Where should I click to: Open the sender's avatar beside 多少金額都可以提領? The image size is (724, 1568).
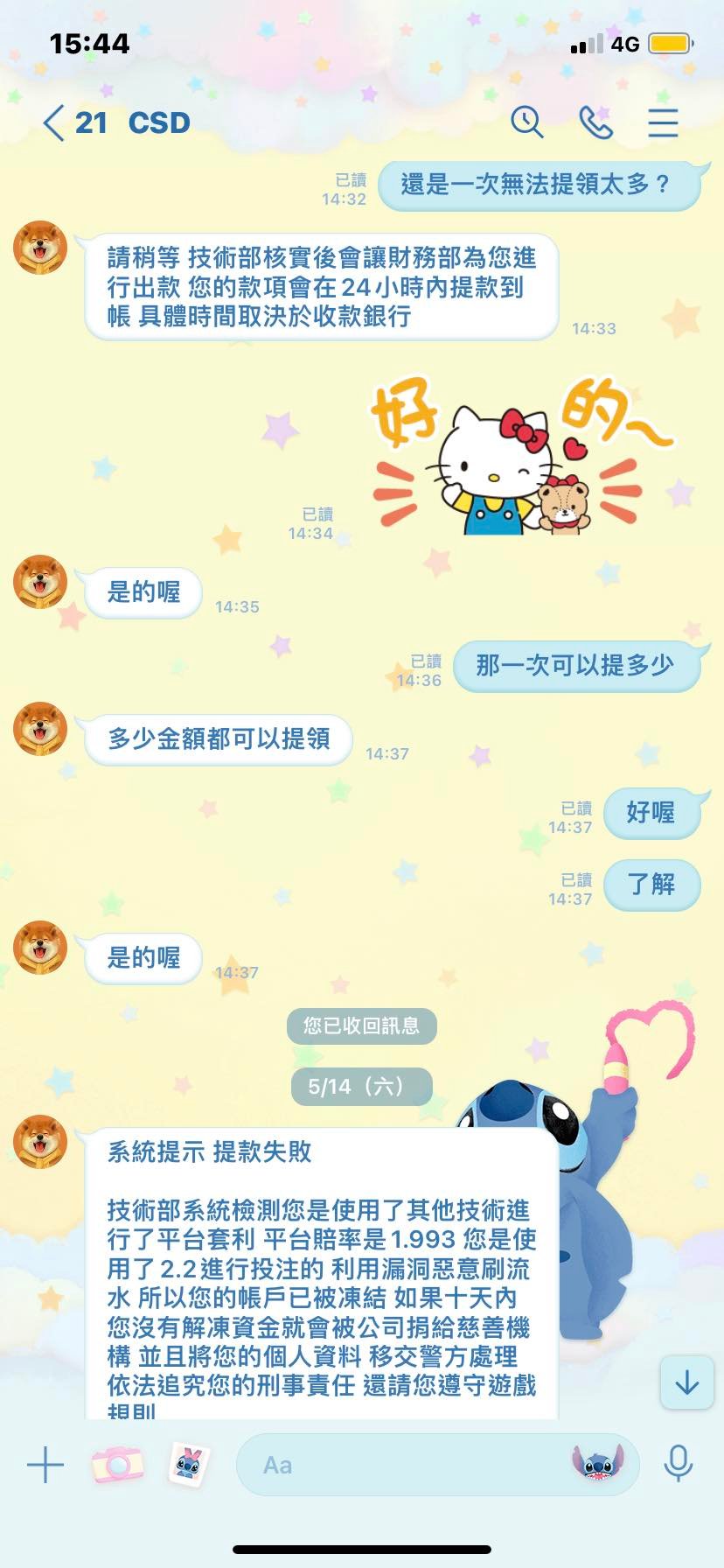(40, 729)
